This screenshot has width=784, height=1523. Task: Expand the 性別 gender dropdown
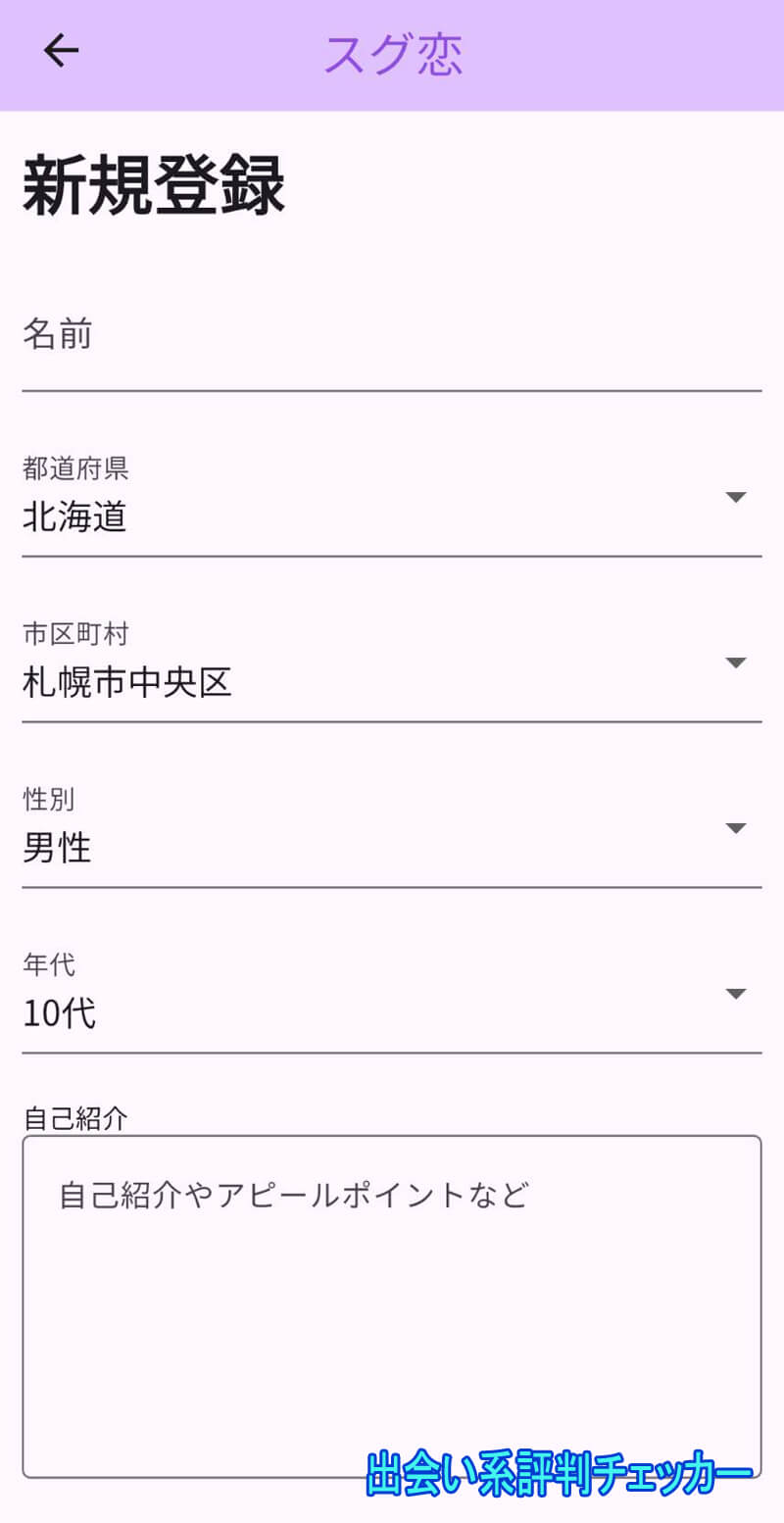click(736, 828)
